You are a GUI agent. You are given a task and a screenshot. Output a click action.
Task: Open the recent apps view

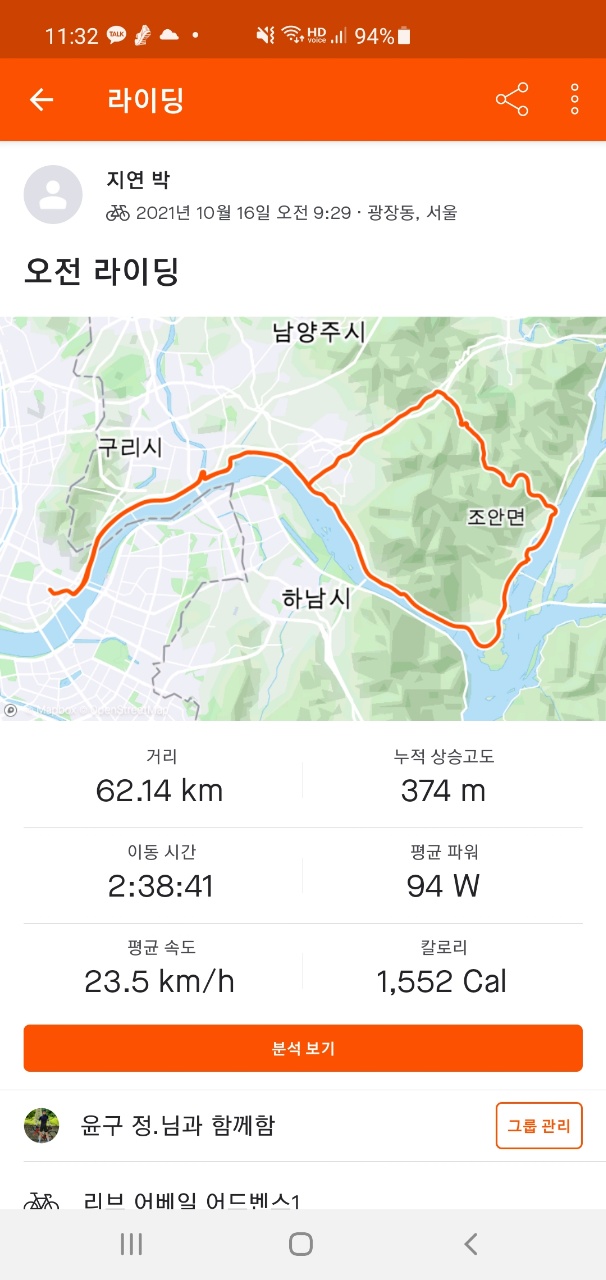click(x=131, y=1244)
